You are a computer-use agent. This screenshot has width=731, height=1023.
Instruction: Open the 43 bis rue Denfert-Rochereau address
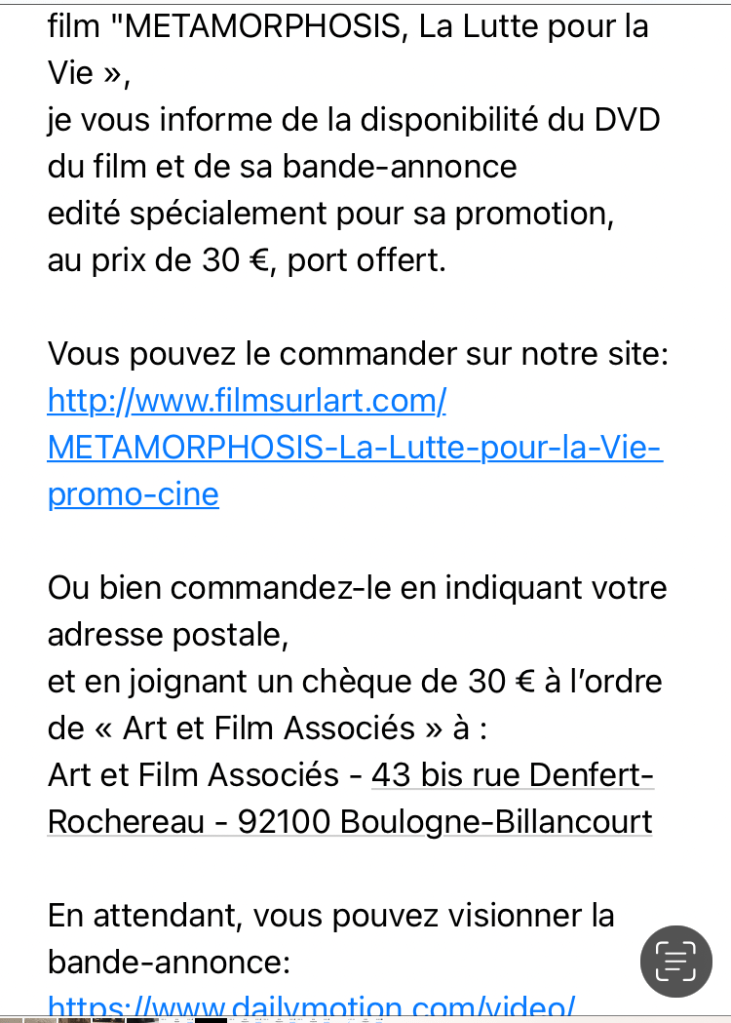[512, 775]
